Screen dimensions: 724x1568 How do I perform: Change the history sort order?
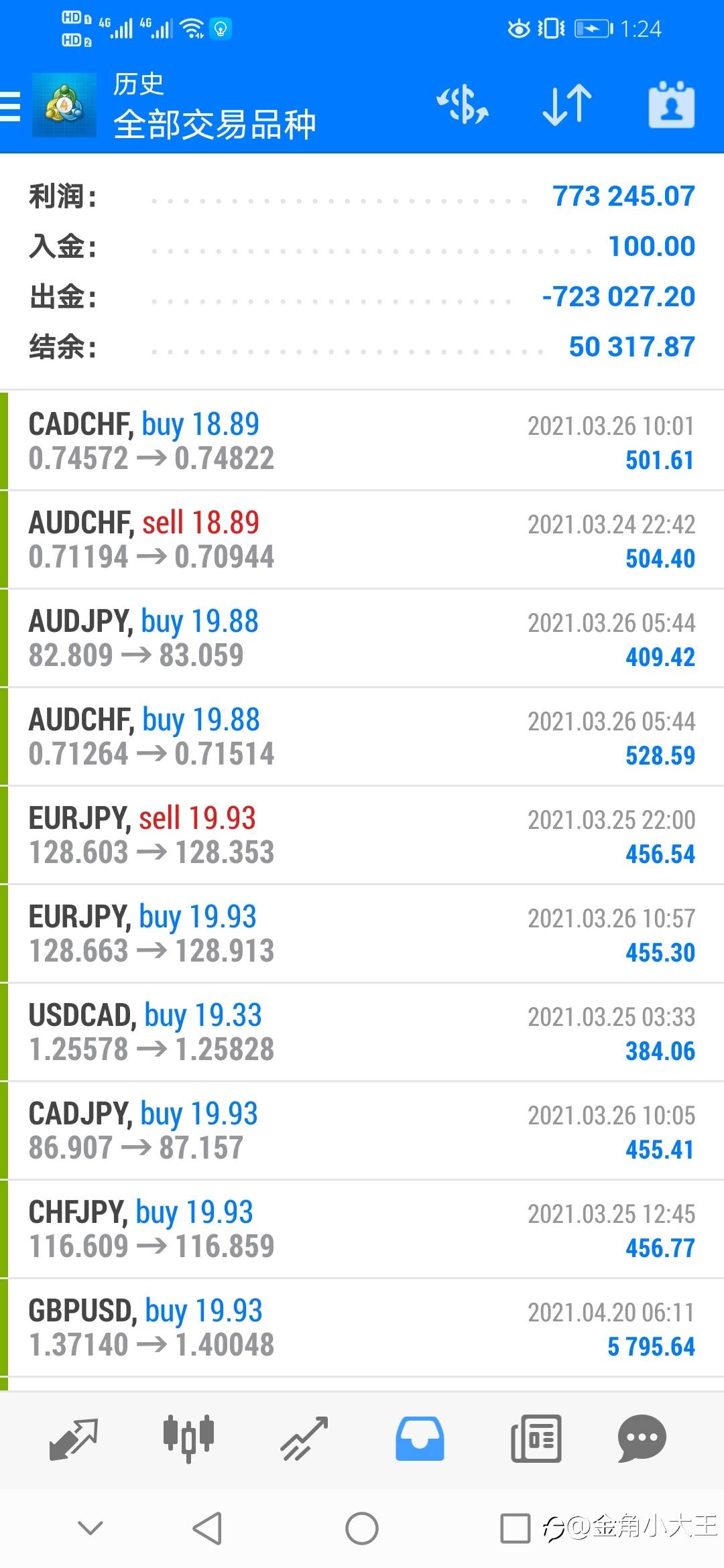(x=566, y=105)
